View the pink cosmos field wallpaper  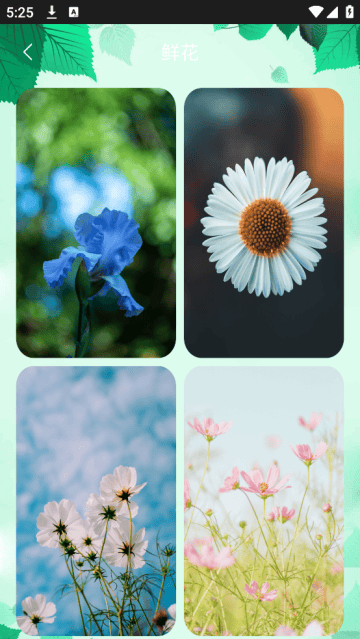click(x=264, y=501)
